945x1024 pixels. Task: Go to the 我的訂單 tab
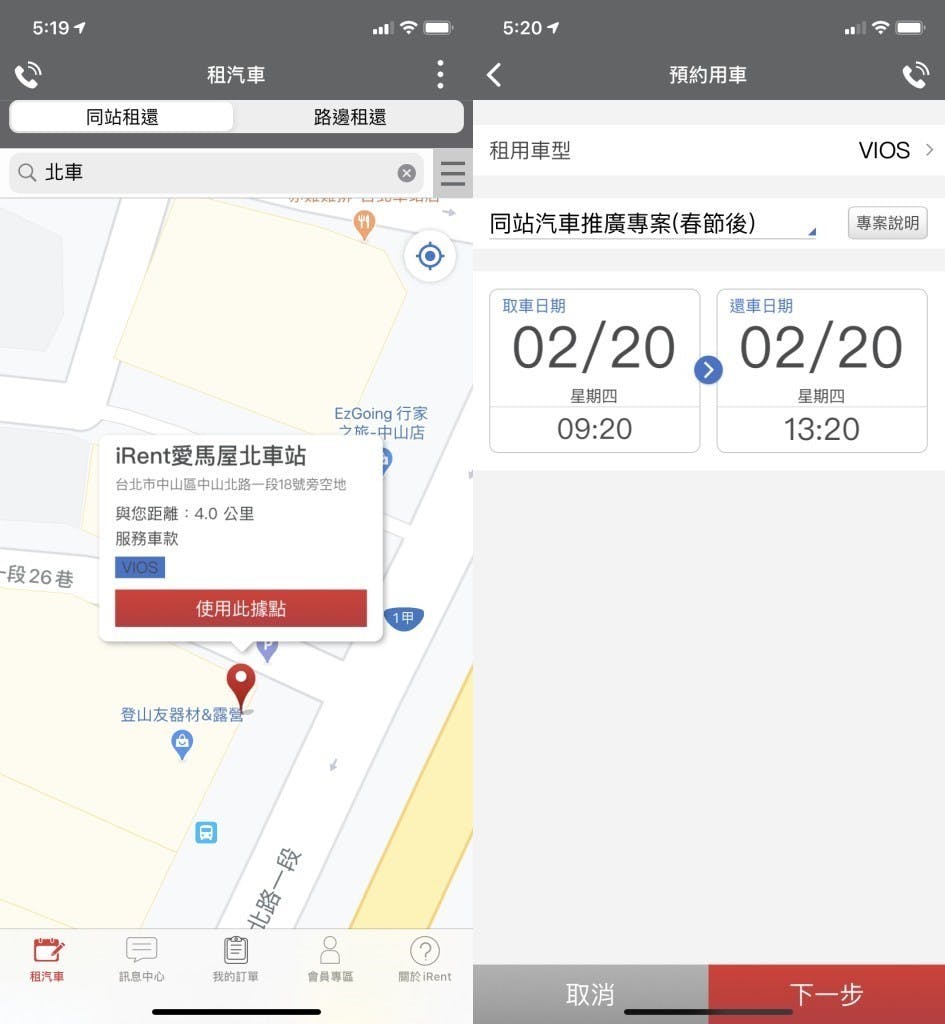(236, 960)
